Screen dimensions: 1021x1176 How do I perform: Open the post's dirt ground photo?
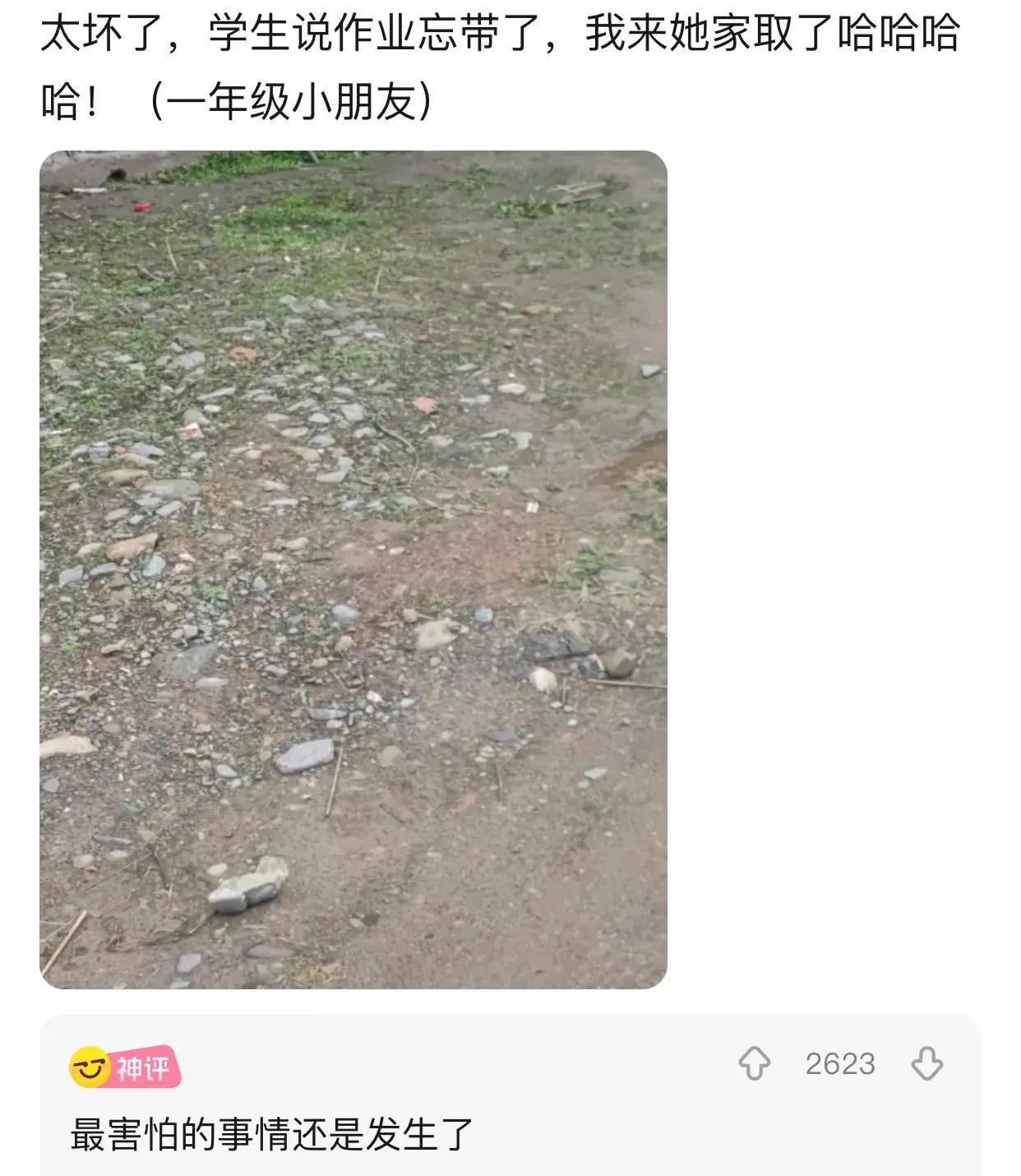(x=353, y=569)
